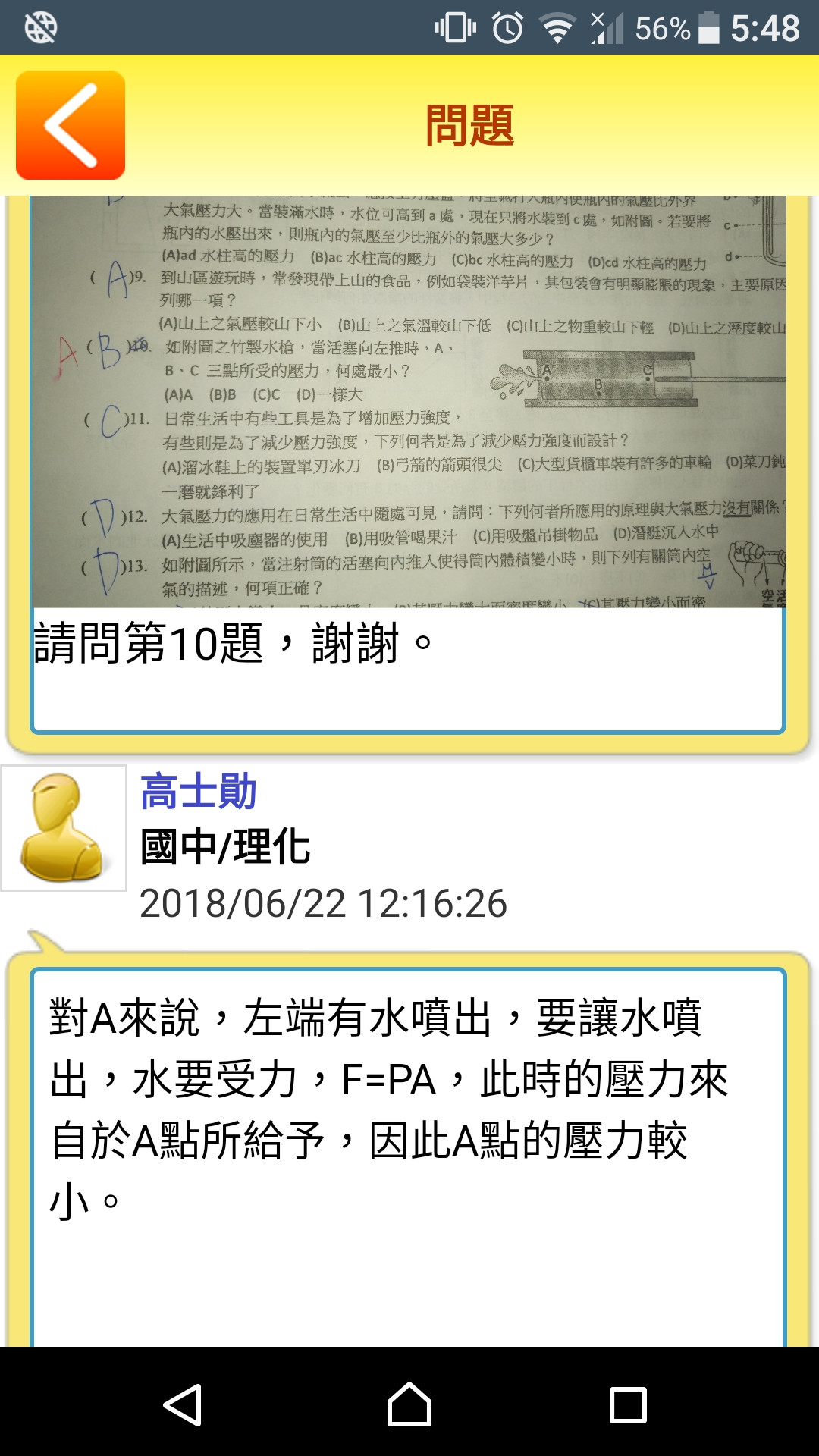Viewport: 819px width, 1456px height.
Task: Open the 高士勛 name link
Action: (199, 792)
